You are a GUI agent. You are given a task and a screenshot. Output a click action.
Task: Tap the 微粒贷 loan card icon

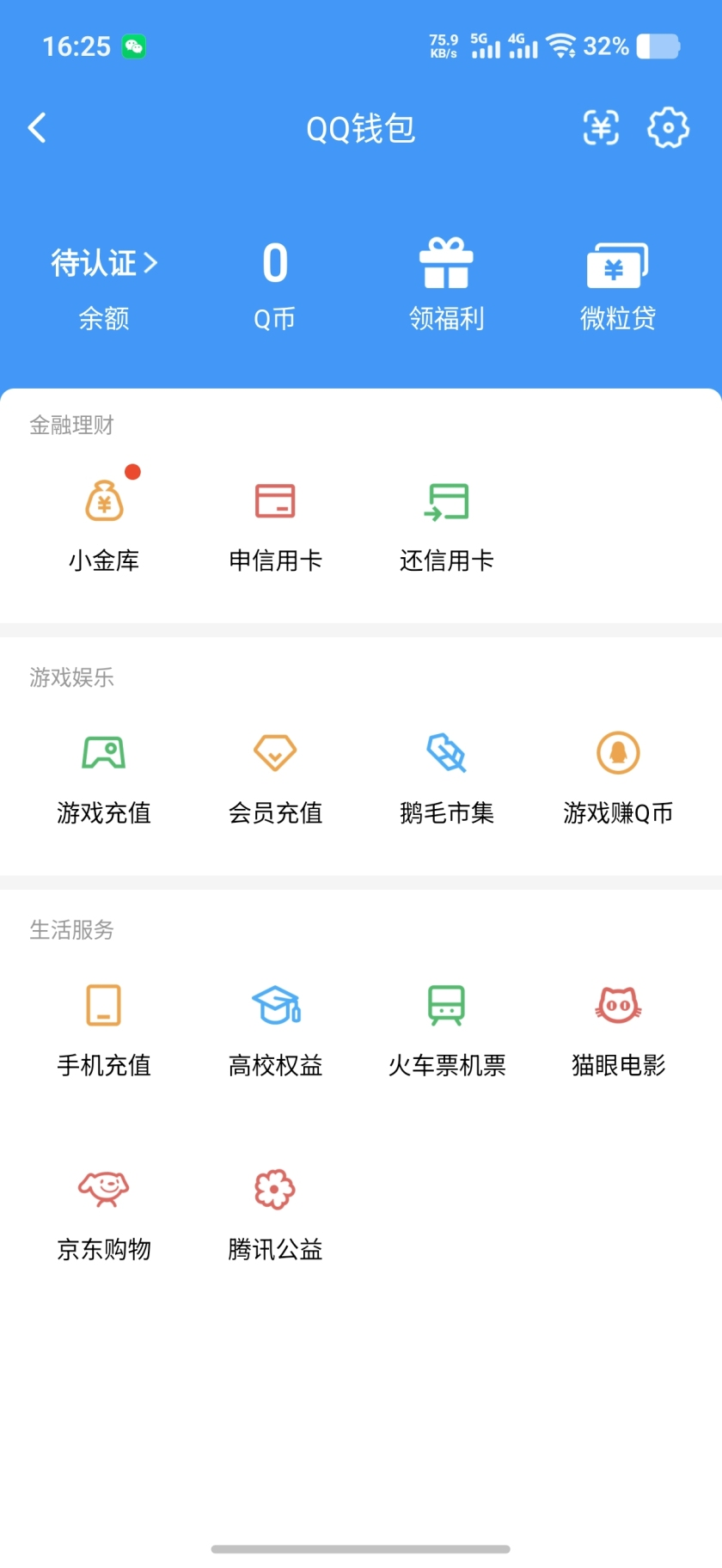pyautogui.click(x=617, y=284)
